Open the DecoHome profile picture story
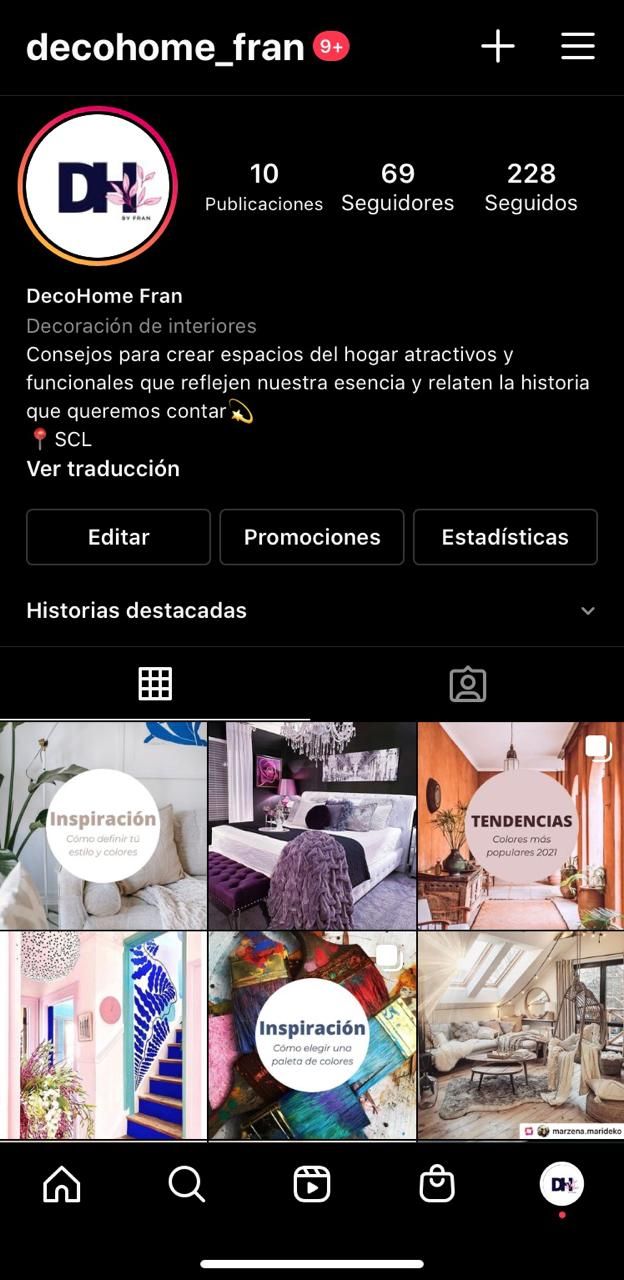The height and width of the screenshot is (1280, 624). 98,187
